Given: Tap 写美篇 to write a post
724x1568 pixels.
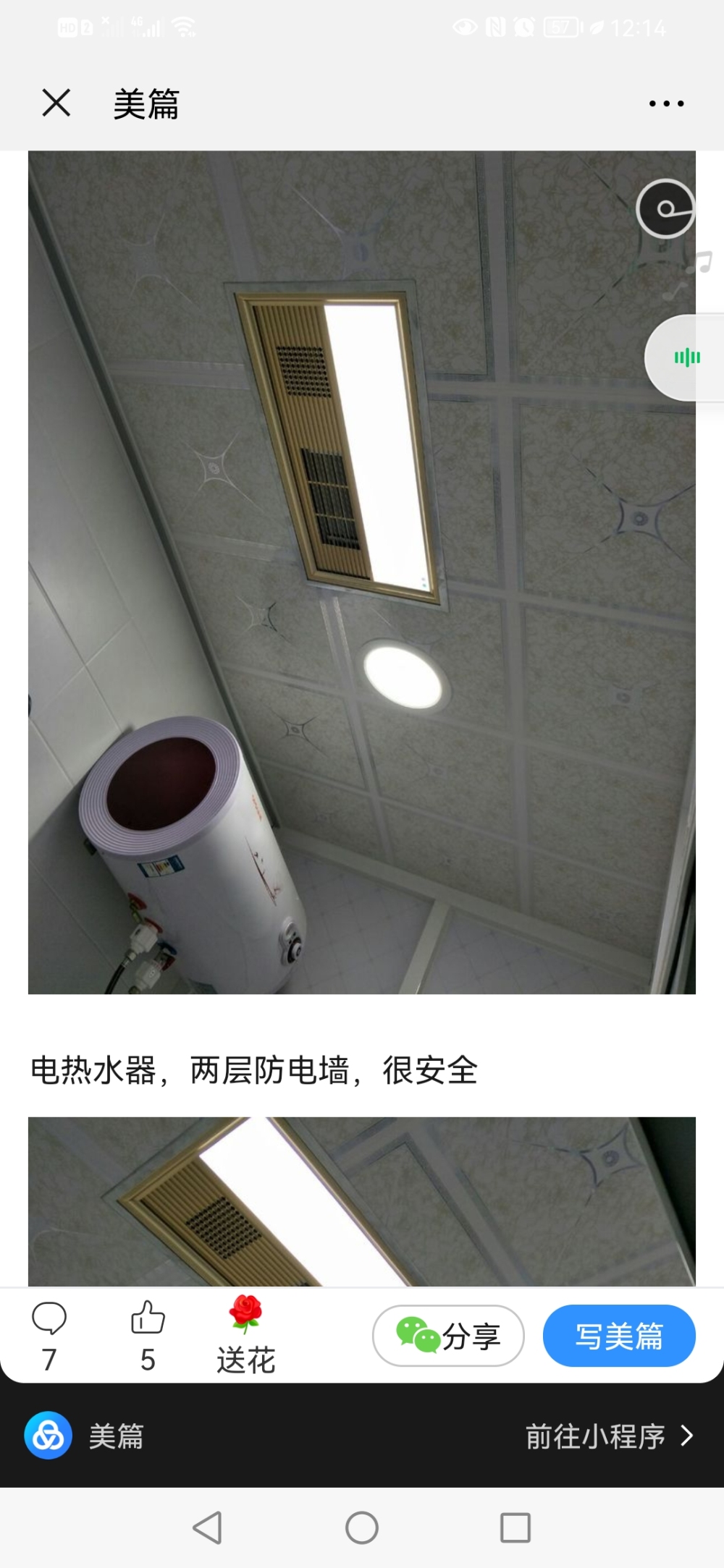Looking at the screenshot, I should 619,1336.
